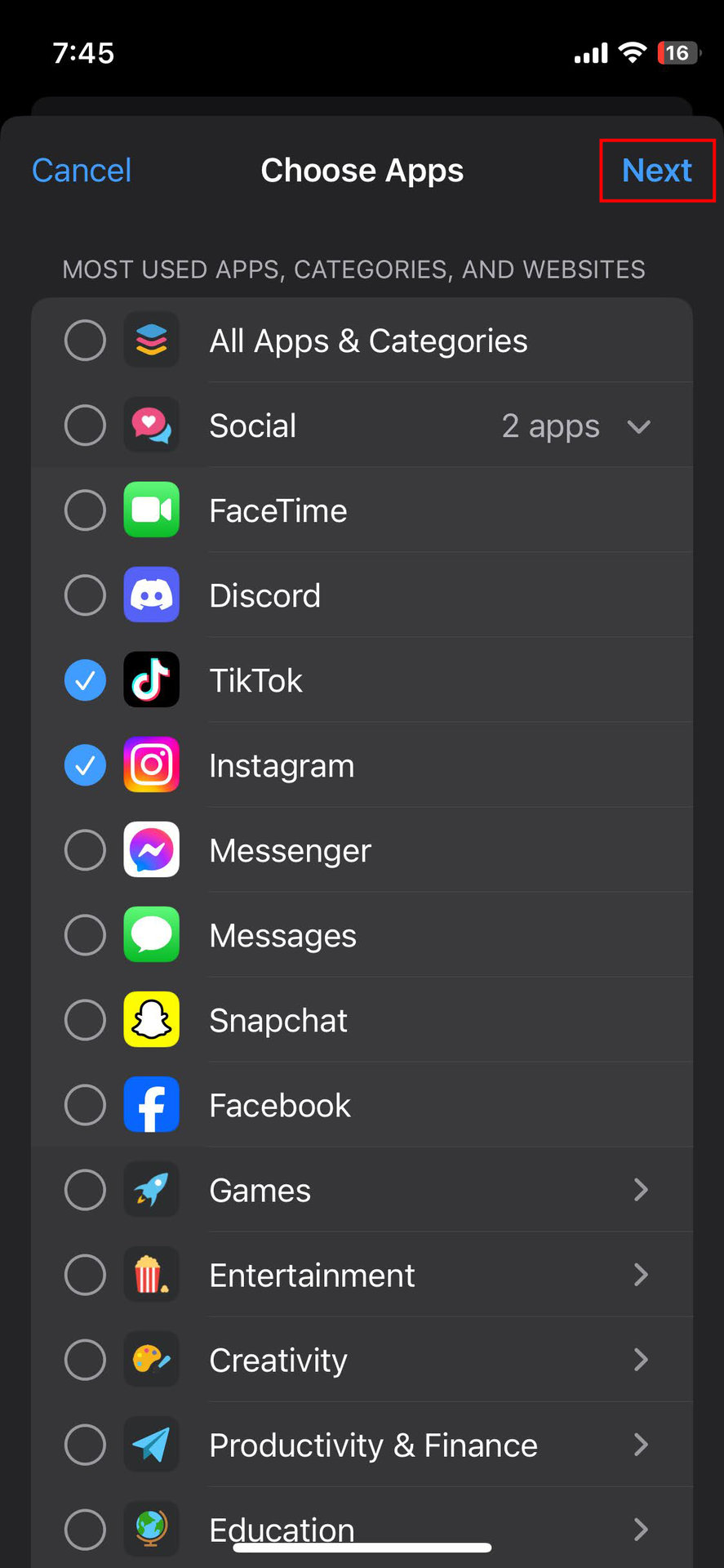724x1568 pixels.
Task: Expand the Games category chevron
Action: click(641, 1190)
